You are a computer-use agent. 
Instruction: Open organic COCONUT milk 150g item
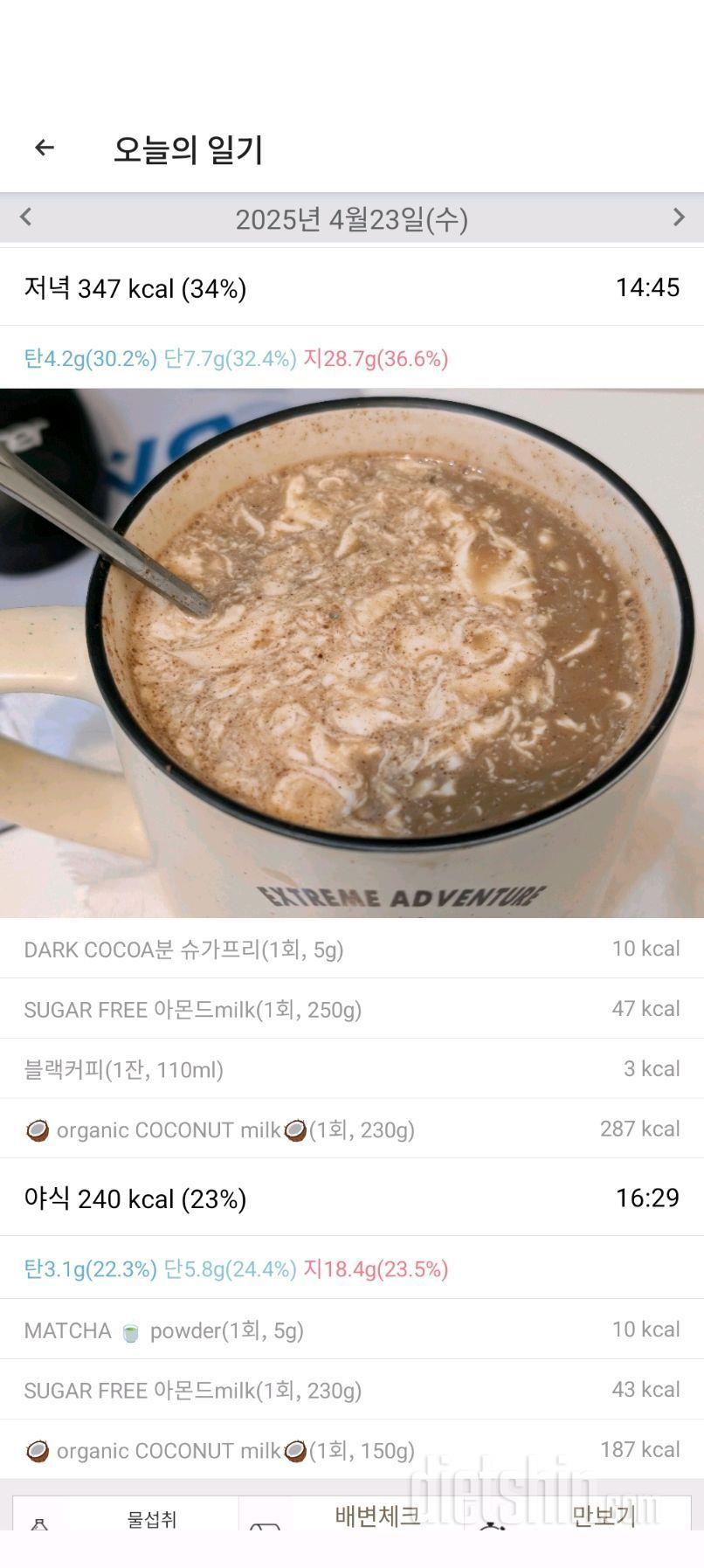coord(351,1450)
